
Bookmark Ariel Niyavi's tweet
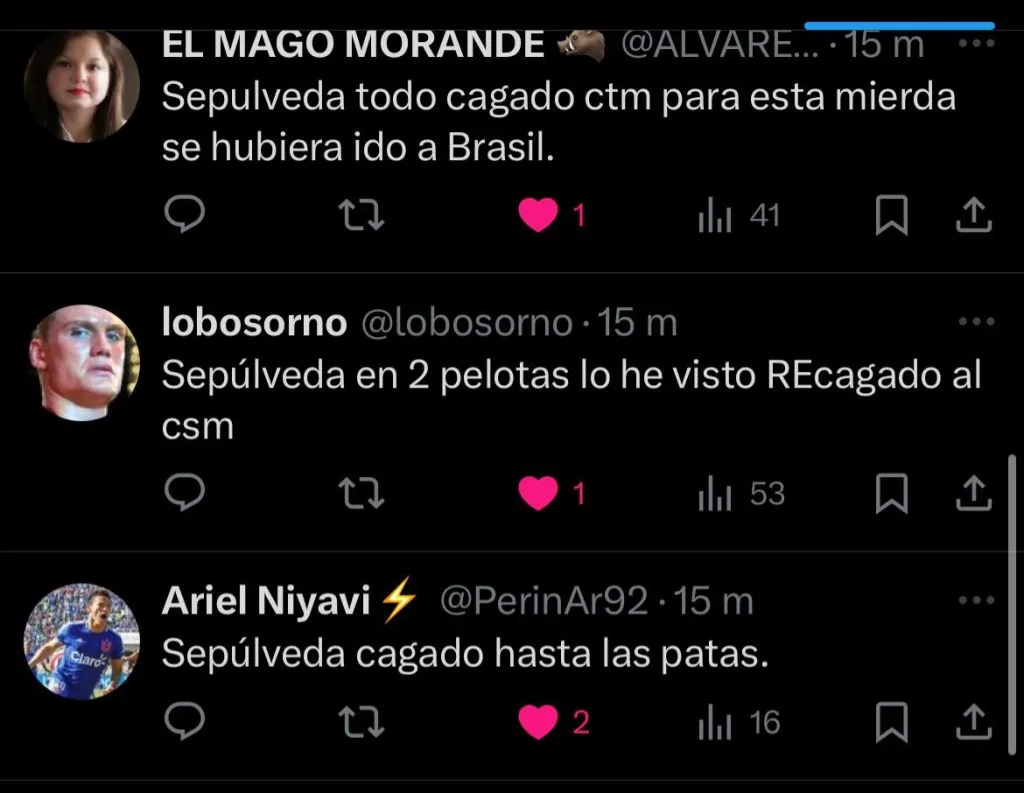[891, 722]
